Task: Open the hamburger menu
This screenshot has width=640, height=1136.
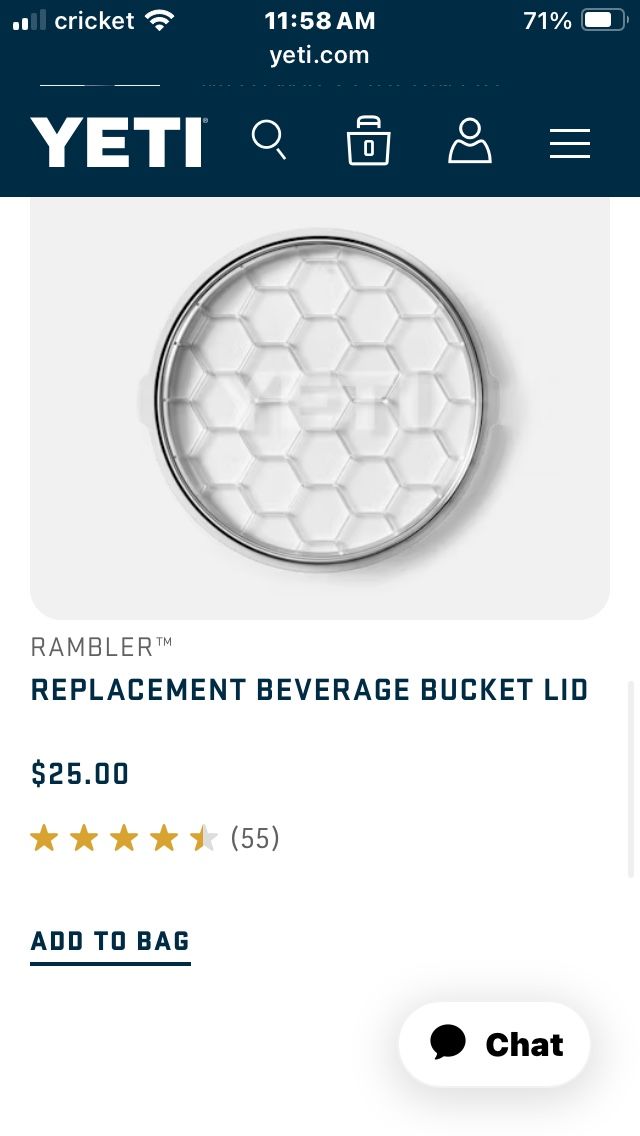Action: (x=570, y=143)
